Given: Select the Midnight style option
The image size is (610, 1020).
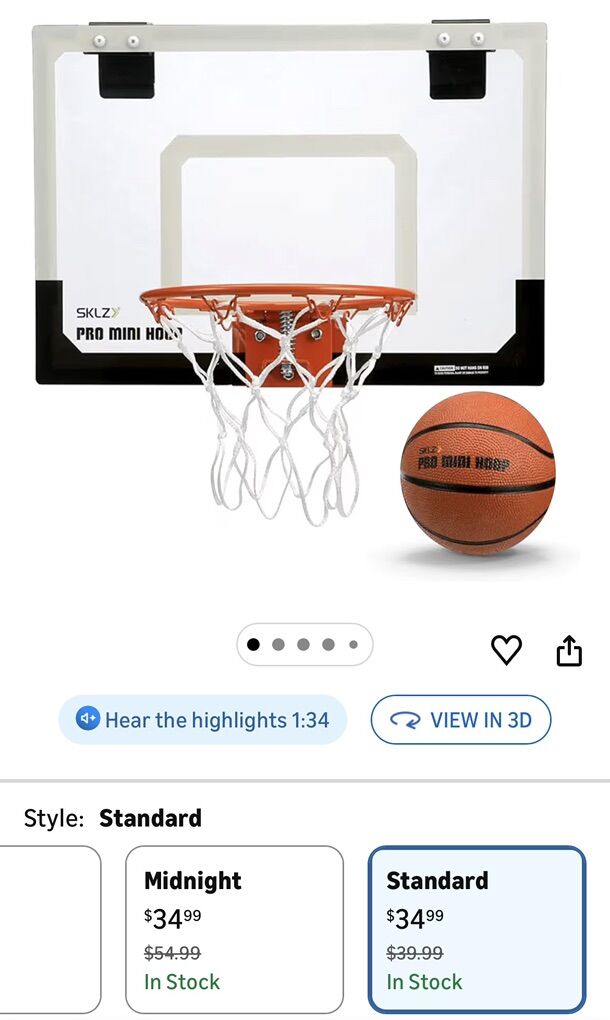Looking at the screenshot, I should (234, 929).
